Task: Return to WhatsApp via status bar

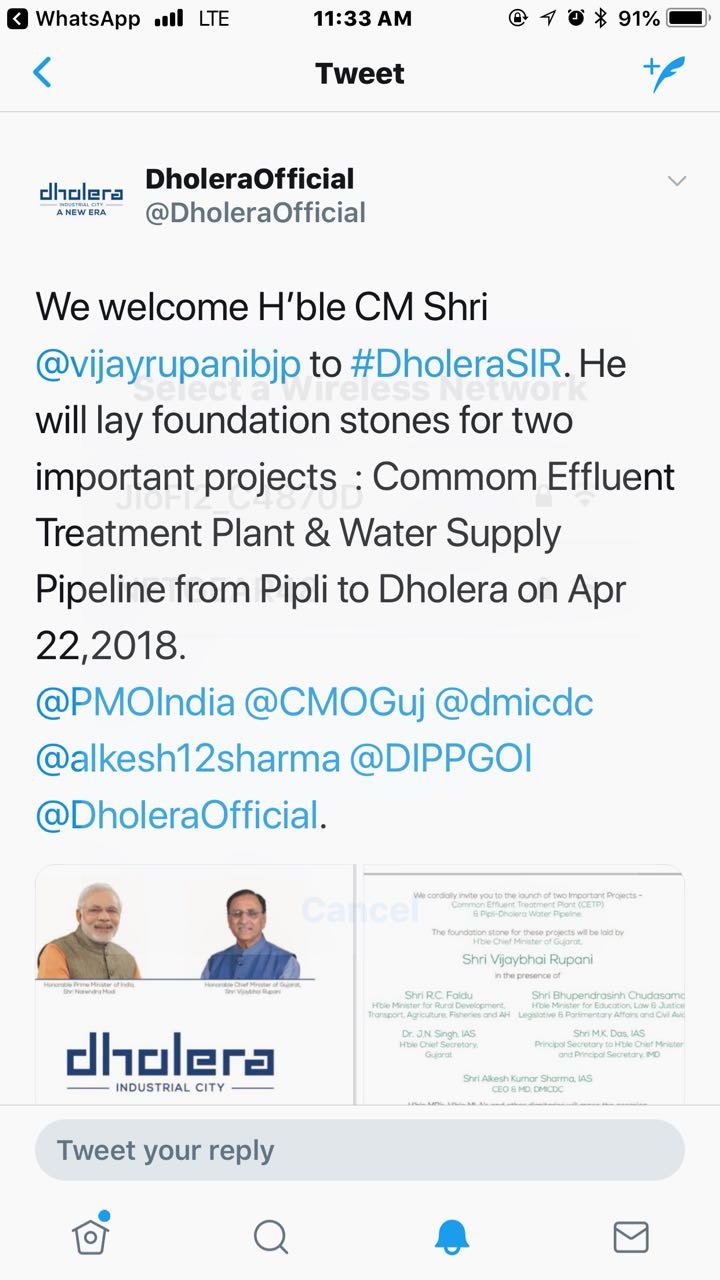Action: [75, 18]
